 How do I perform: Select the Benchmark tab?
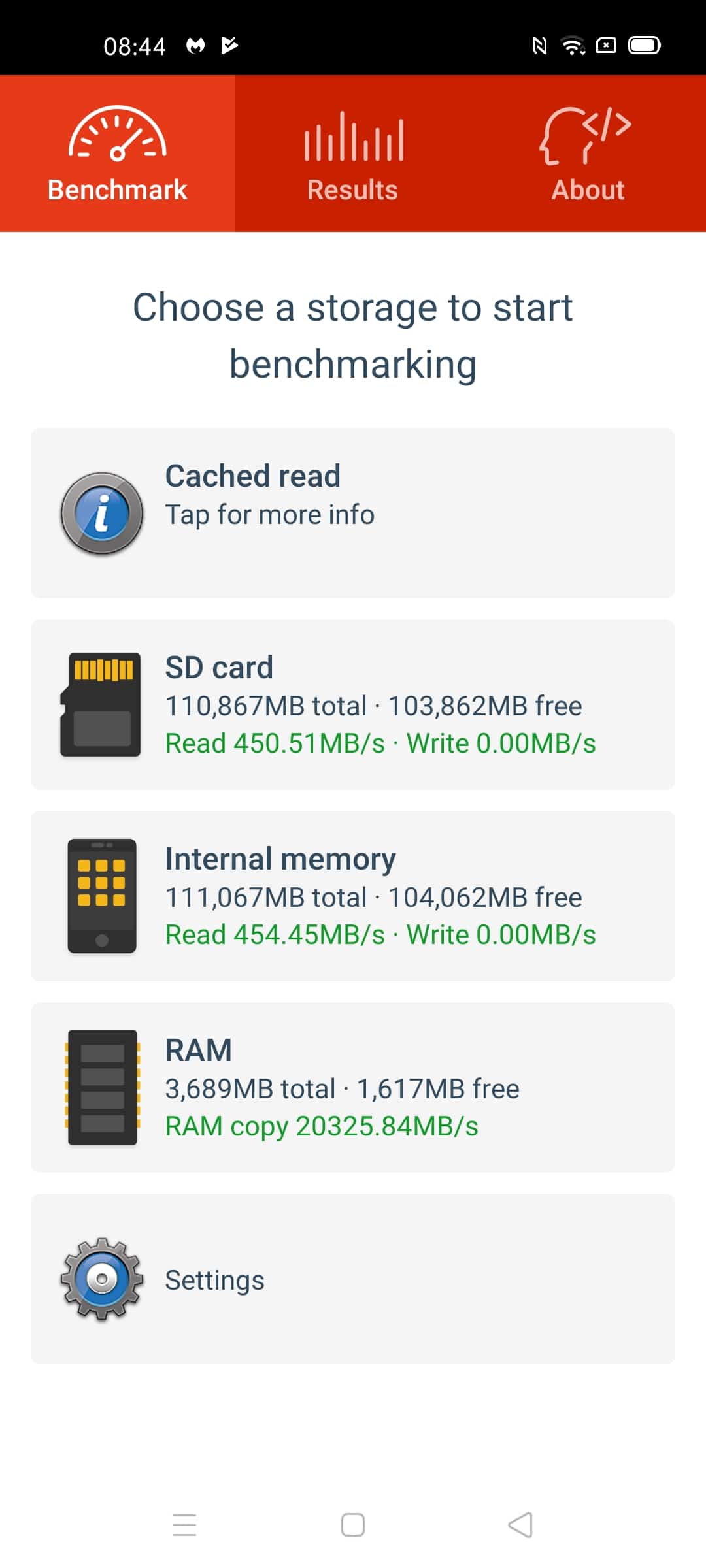[118, 154]
